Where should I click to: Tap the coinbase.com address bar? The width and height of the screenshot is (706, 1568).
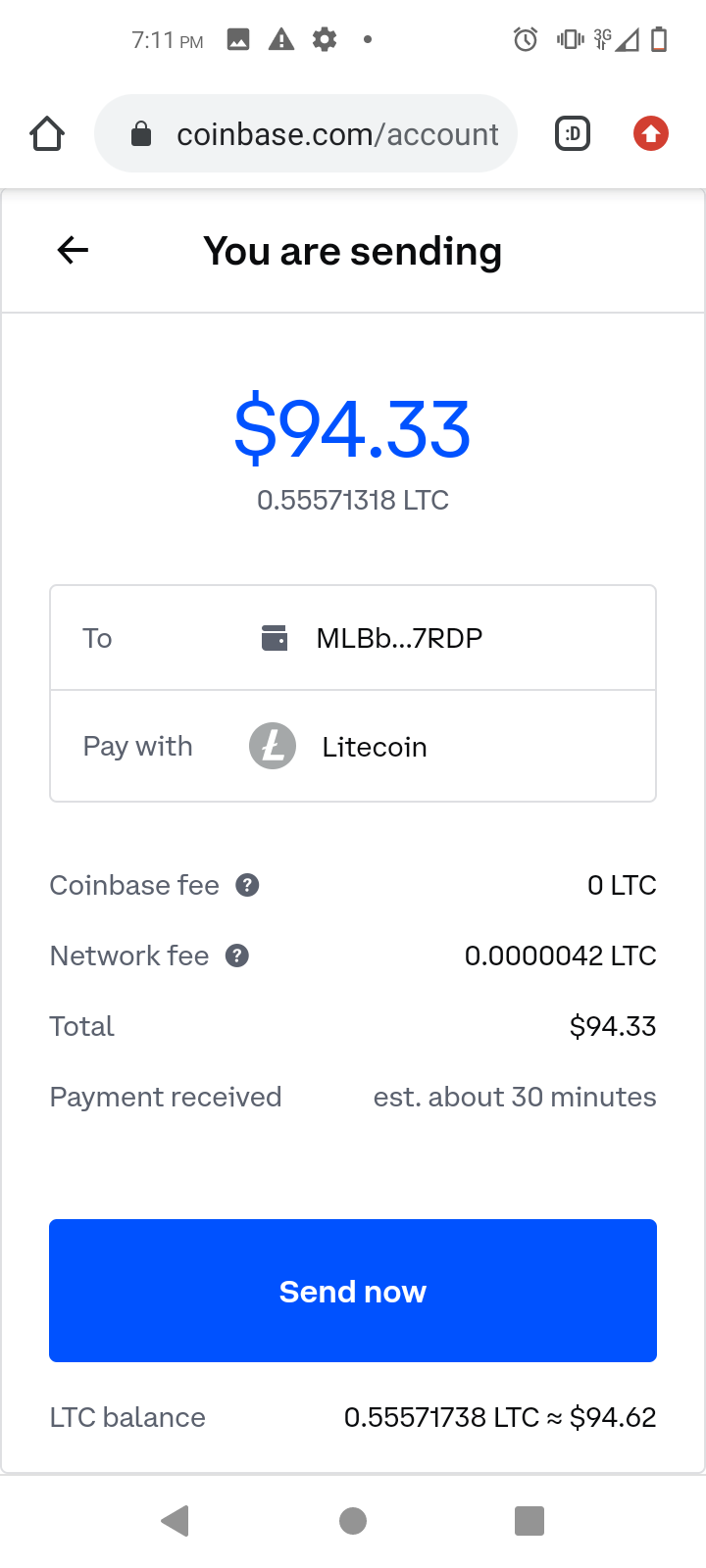click(x=306, y=133)
